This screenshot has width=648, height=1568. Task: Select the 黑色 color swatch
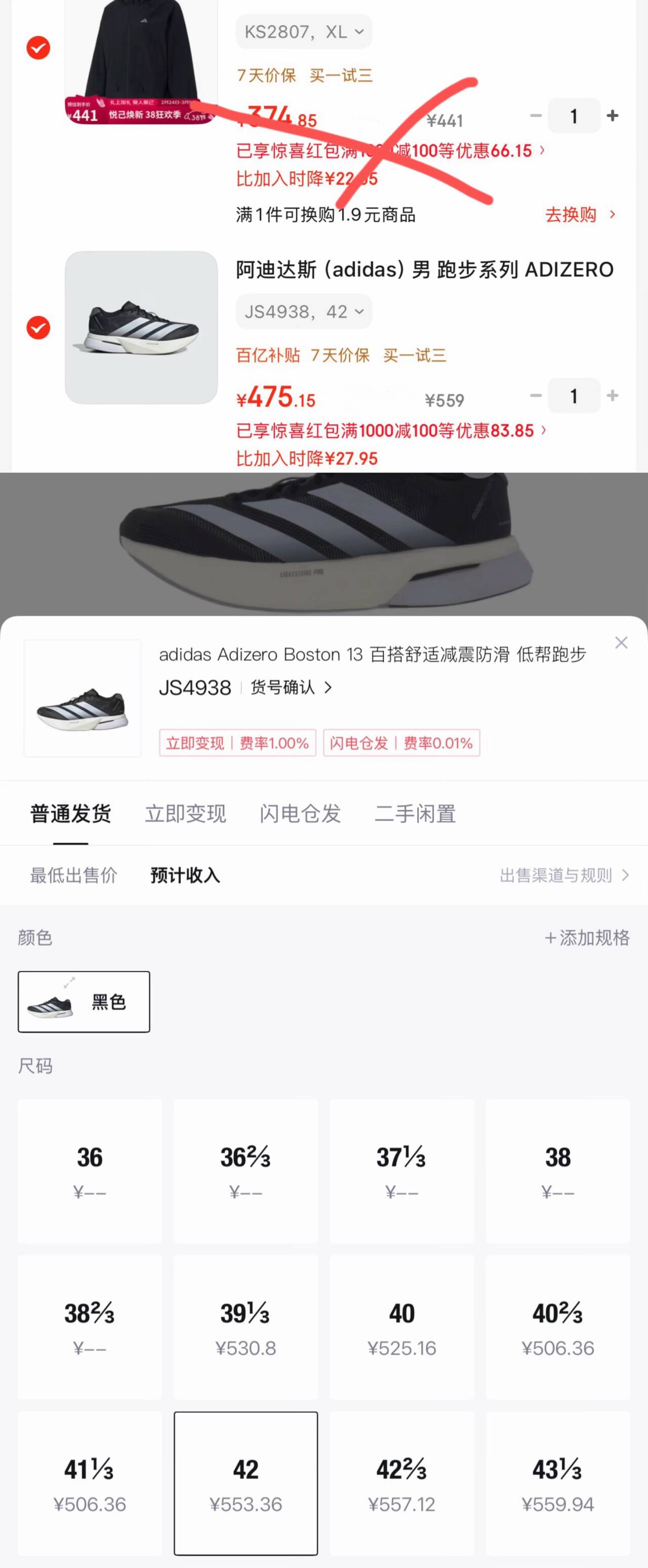click(84, 1001)
